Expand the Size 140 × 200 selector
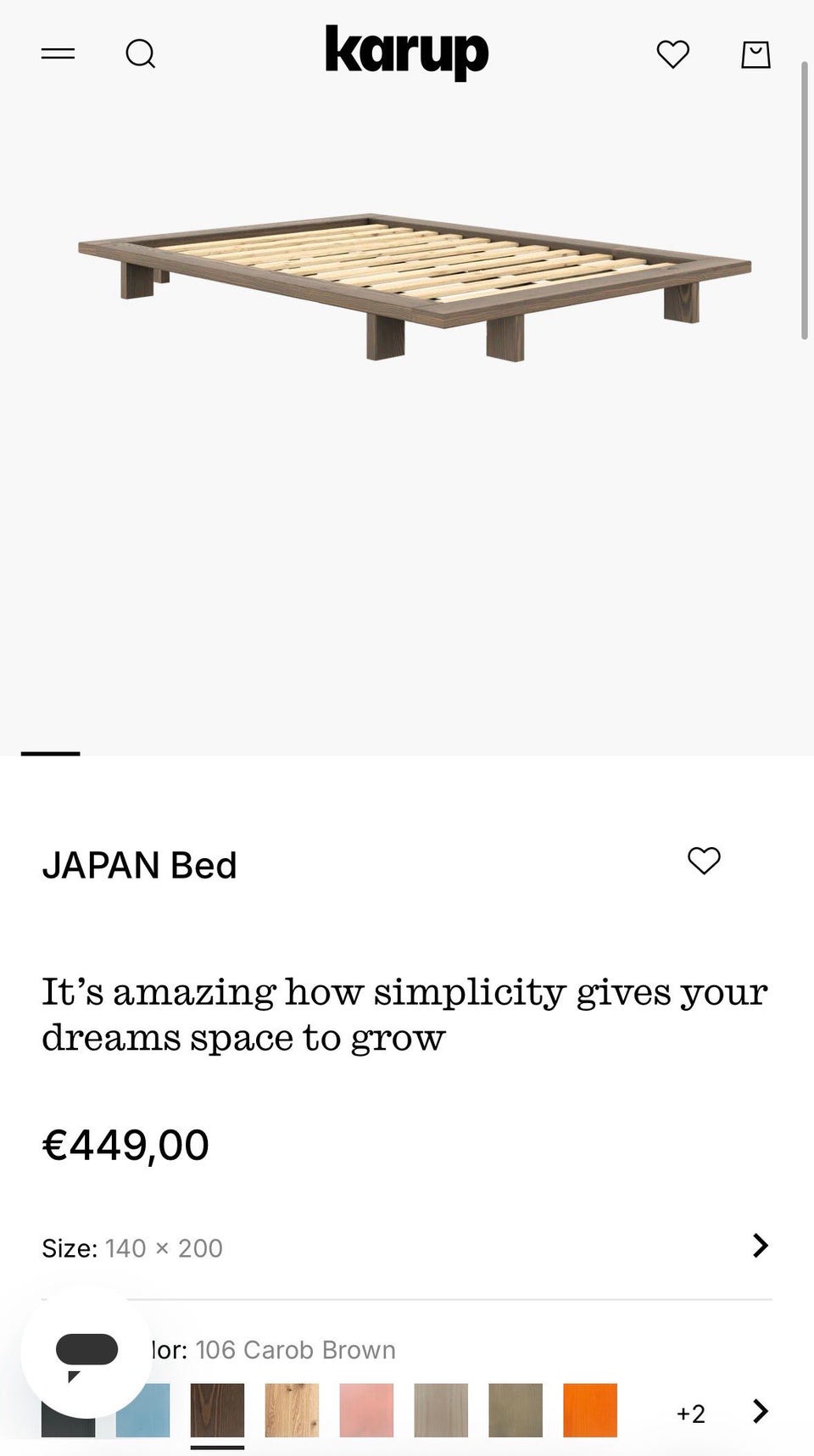This screenshot has height=1456, width=814. click(760, 1246)
